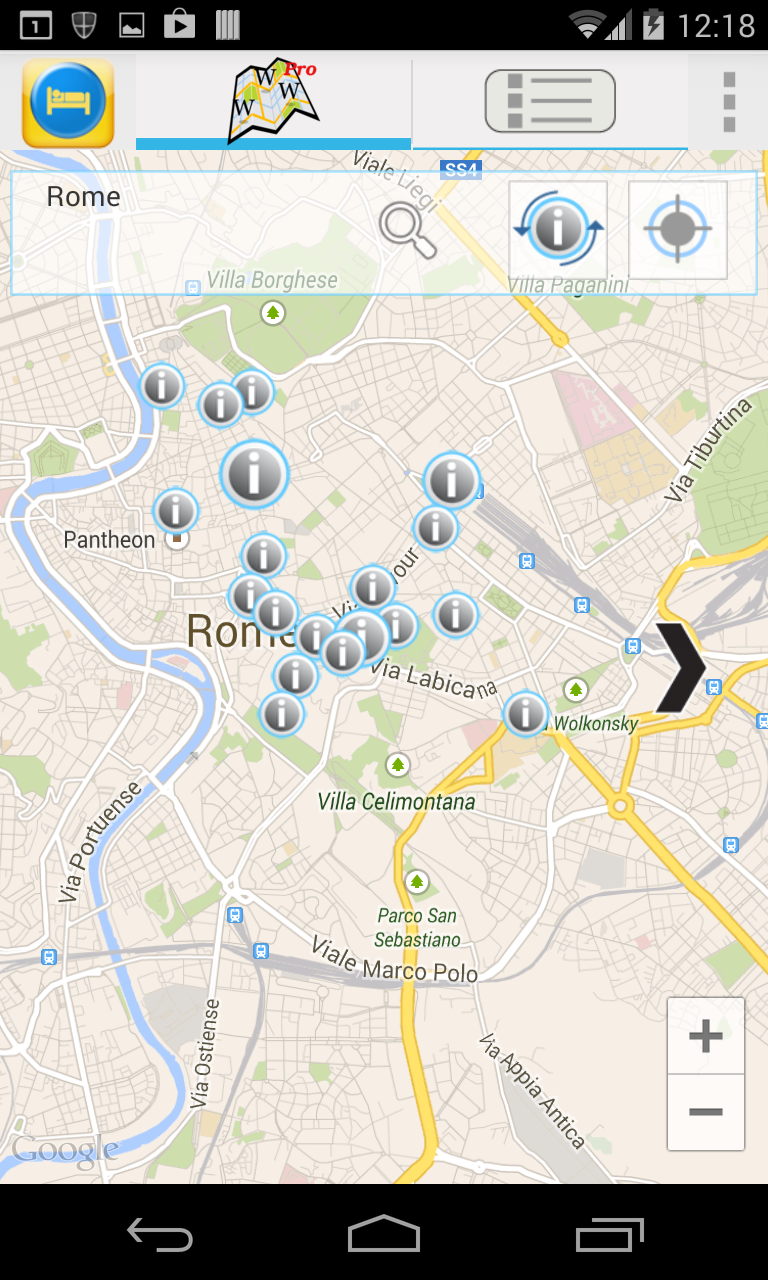
Task: Zoom out on the map
Action: tap(706, 1112)
